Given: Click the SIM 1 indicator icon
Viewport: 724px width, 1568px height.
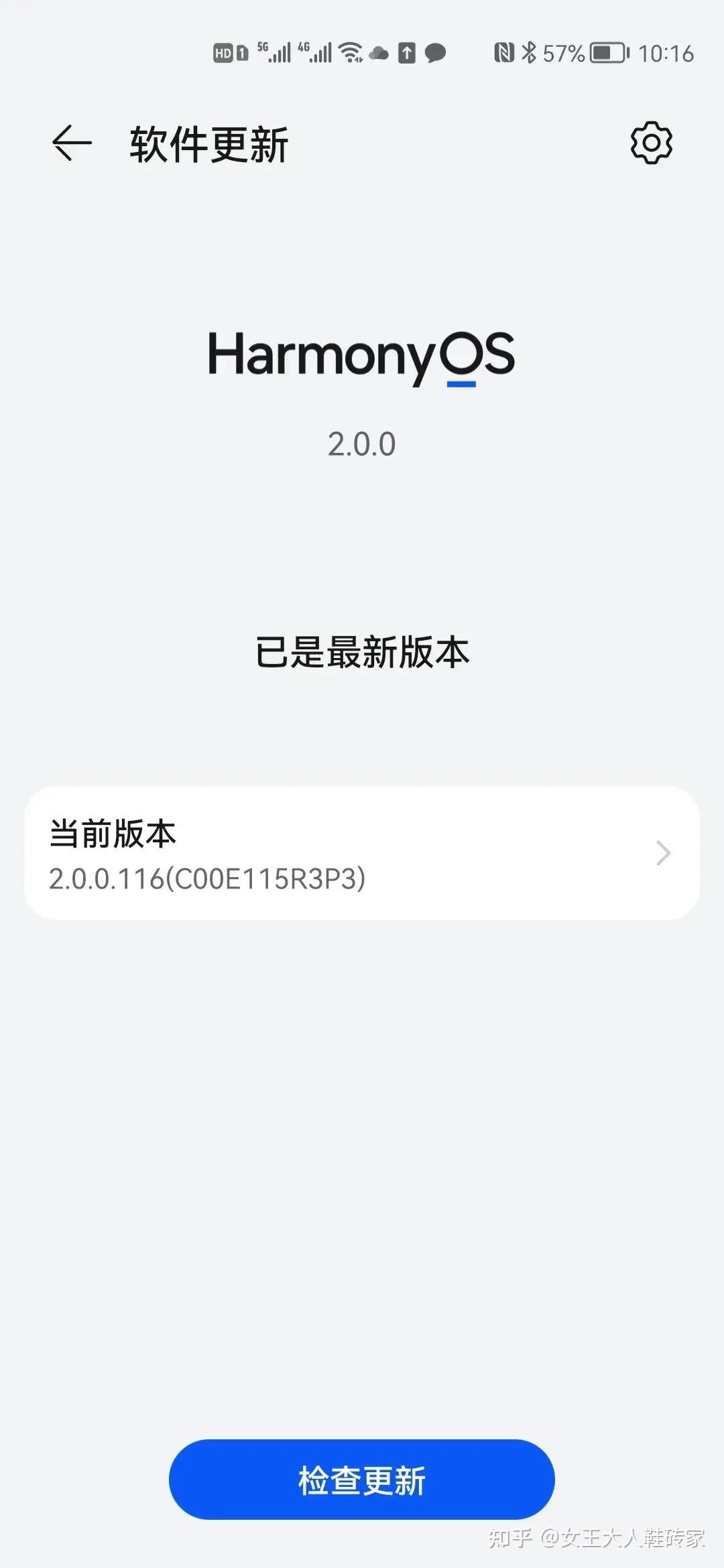Looking at the screenshot, I should tap(243, 53).
